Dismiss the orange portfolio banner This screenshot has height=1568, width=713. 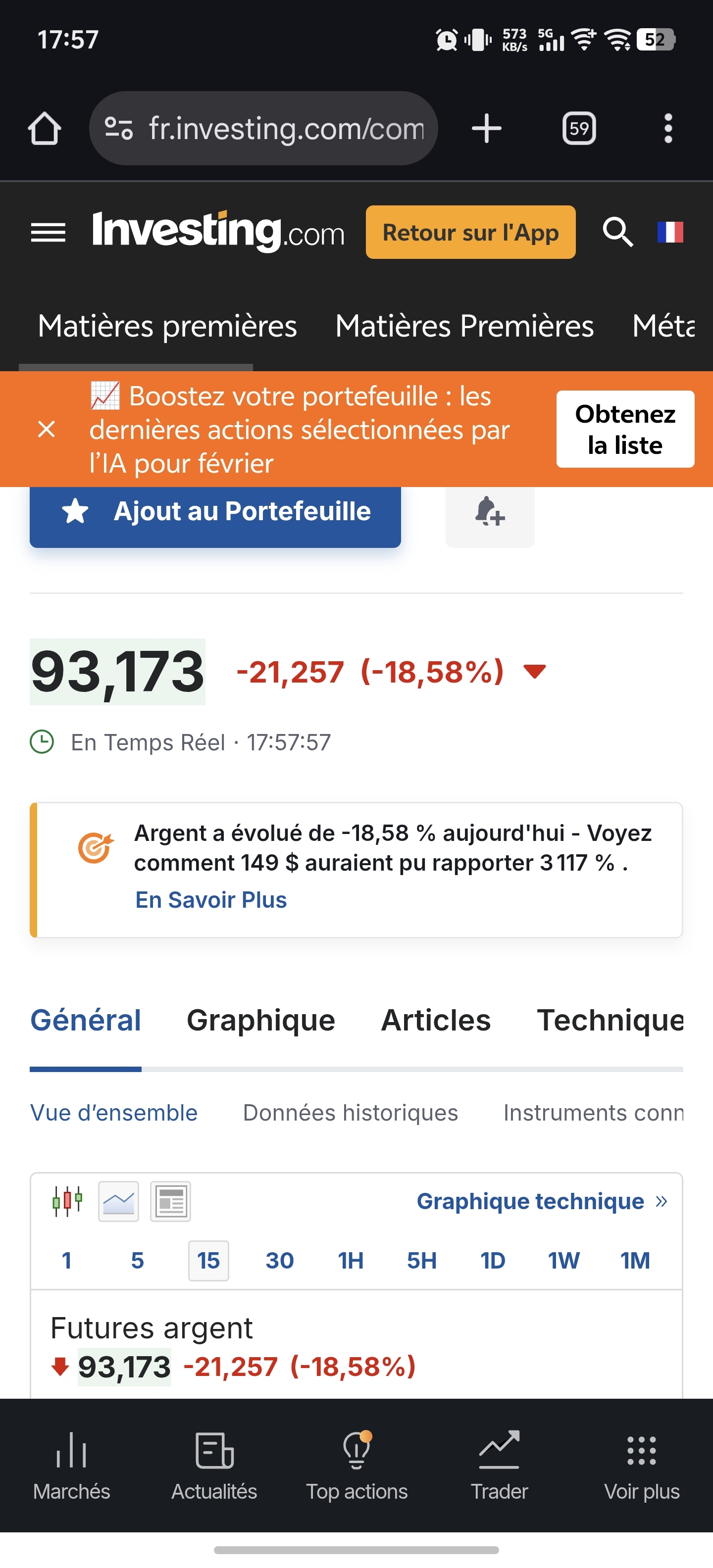click(x=46, y=429)
